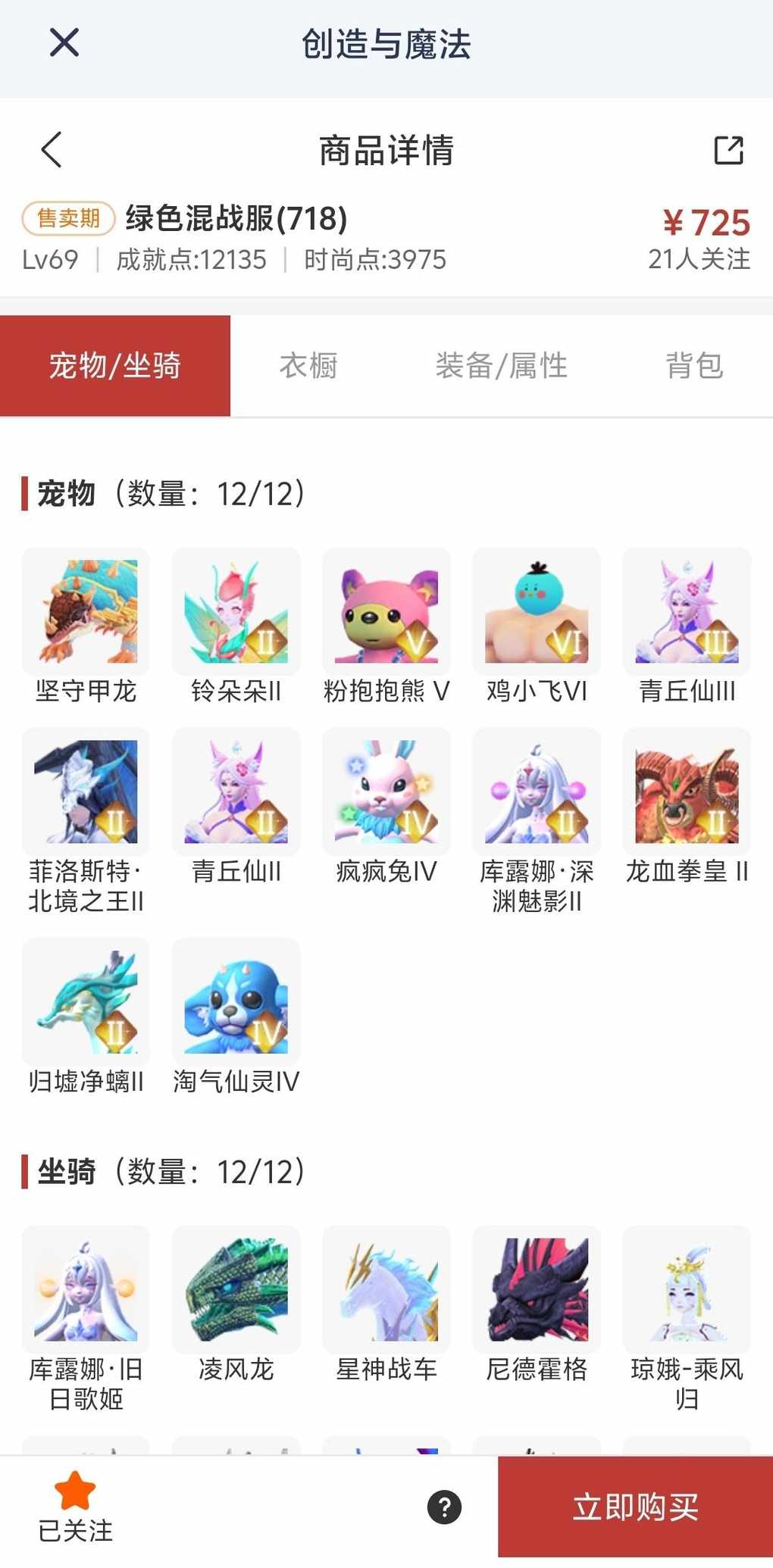
Task: Select the 宠物/坐骑 tab
Action: 115,366
